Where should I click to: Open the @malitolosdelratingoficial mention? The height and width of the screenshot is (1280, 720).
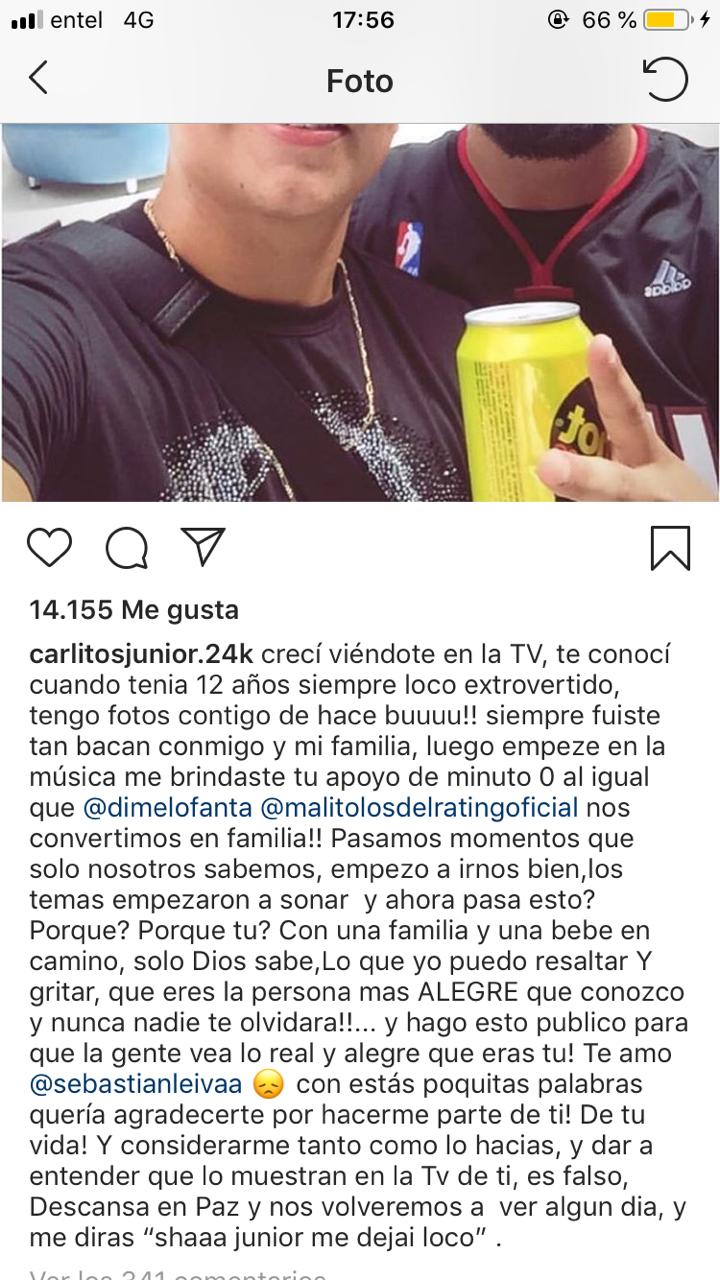pos(420,806)
